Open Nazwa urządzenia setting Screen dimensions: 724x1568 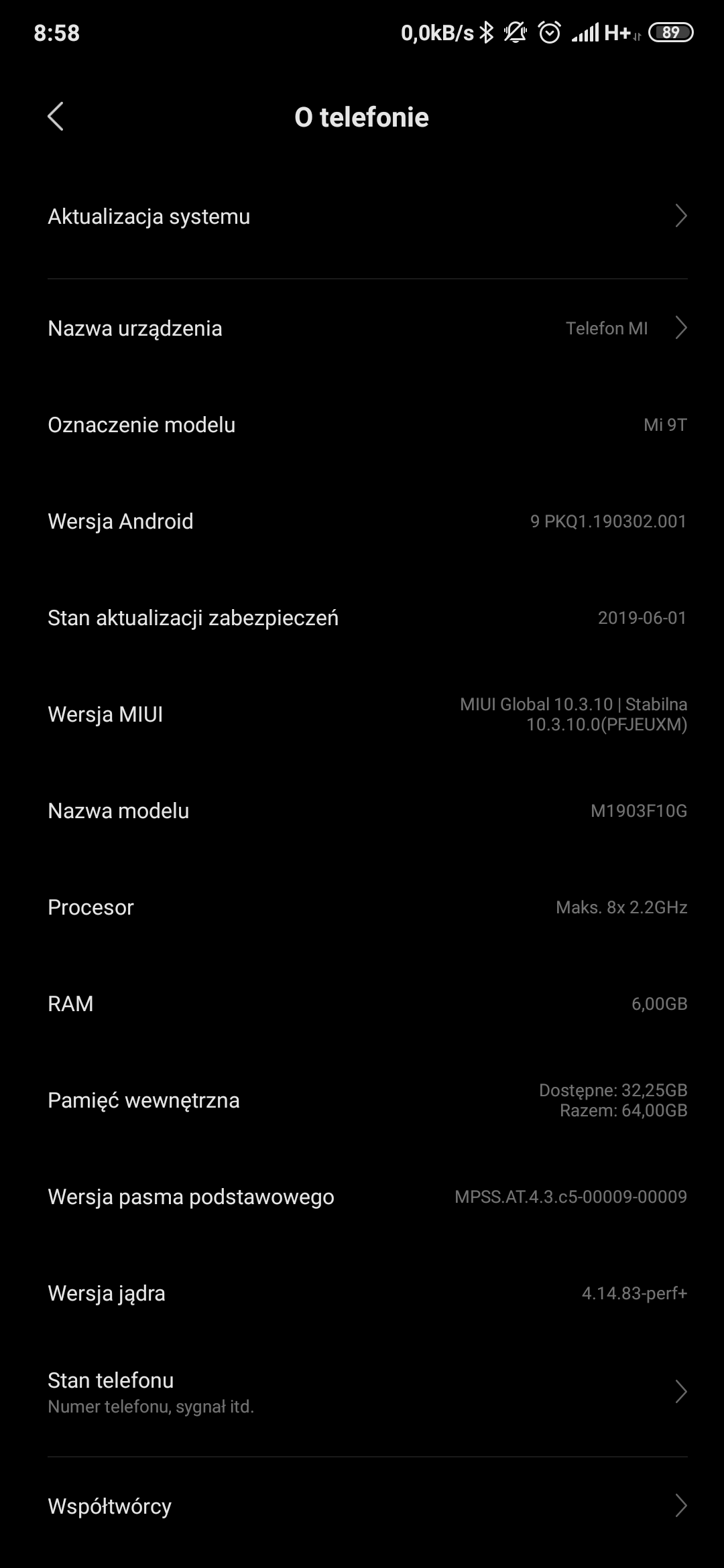(362, 328)
